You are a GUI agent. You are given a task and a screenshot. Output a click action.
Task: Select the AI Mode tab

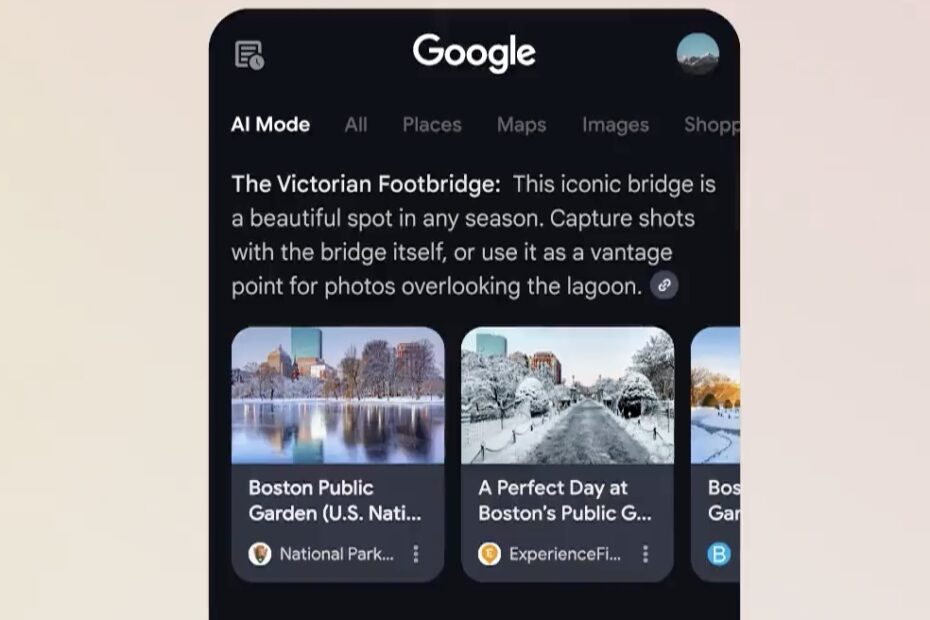click(x=270, y=125)
